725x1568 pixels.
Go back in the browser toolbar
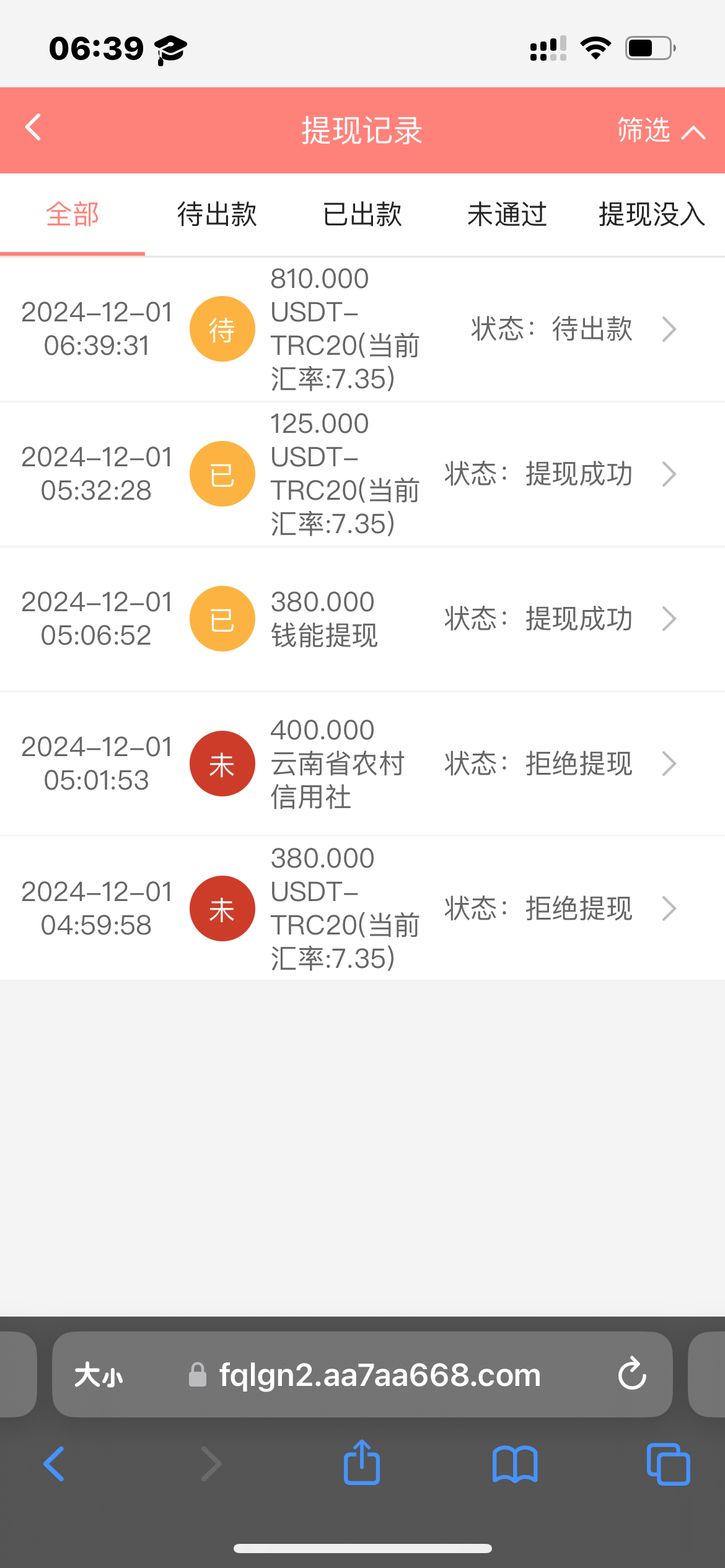click(55, 1464)
